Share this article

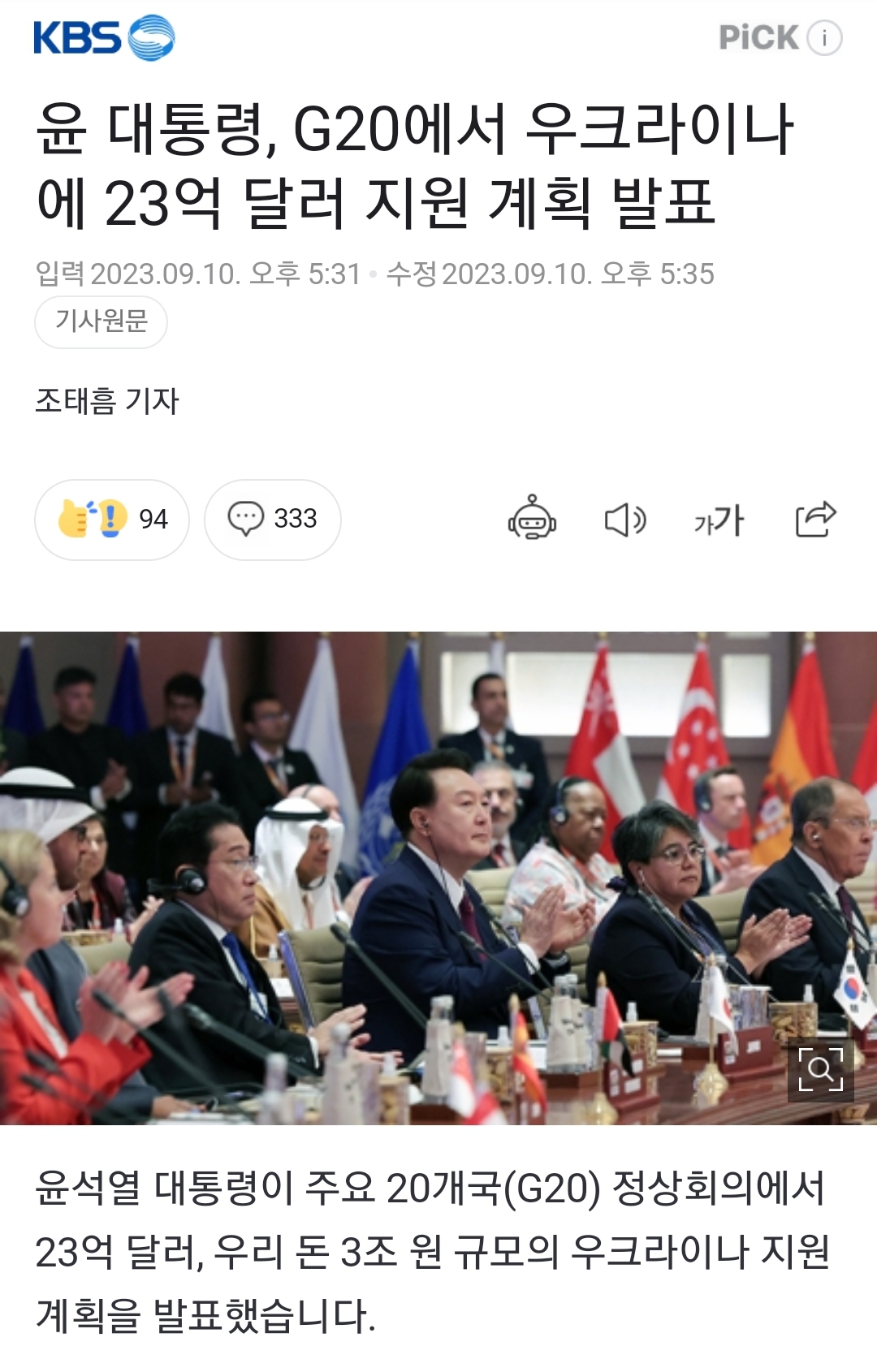pyautogui.click(x=815, y=519)
